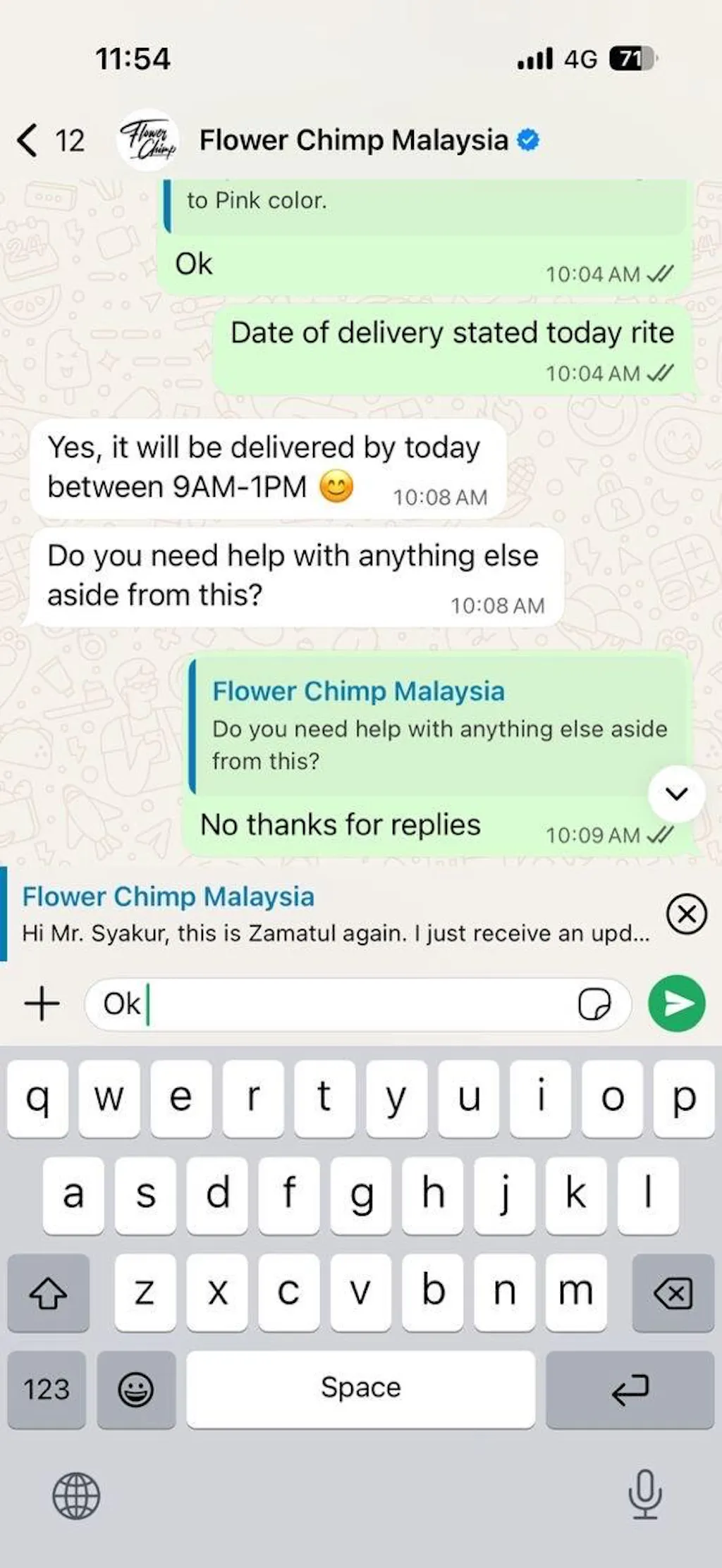Jump to latest messages with the down chevron
The width and height of the screenshot is (722, 1568).
[x=676, y=794]
